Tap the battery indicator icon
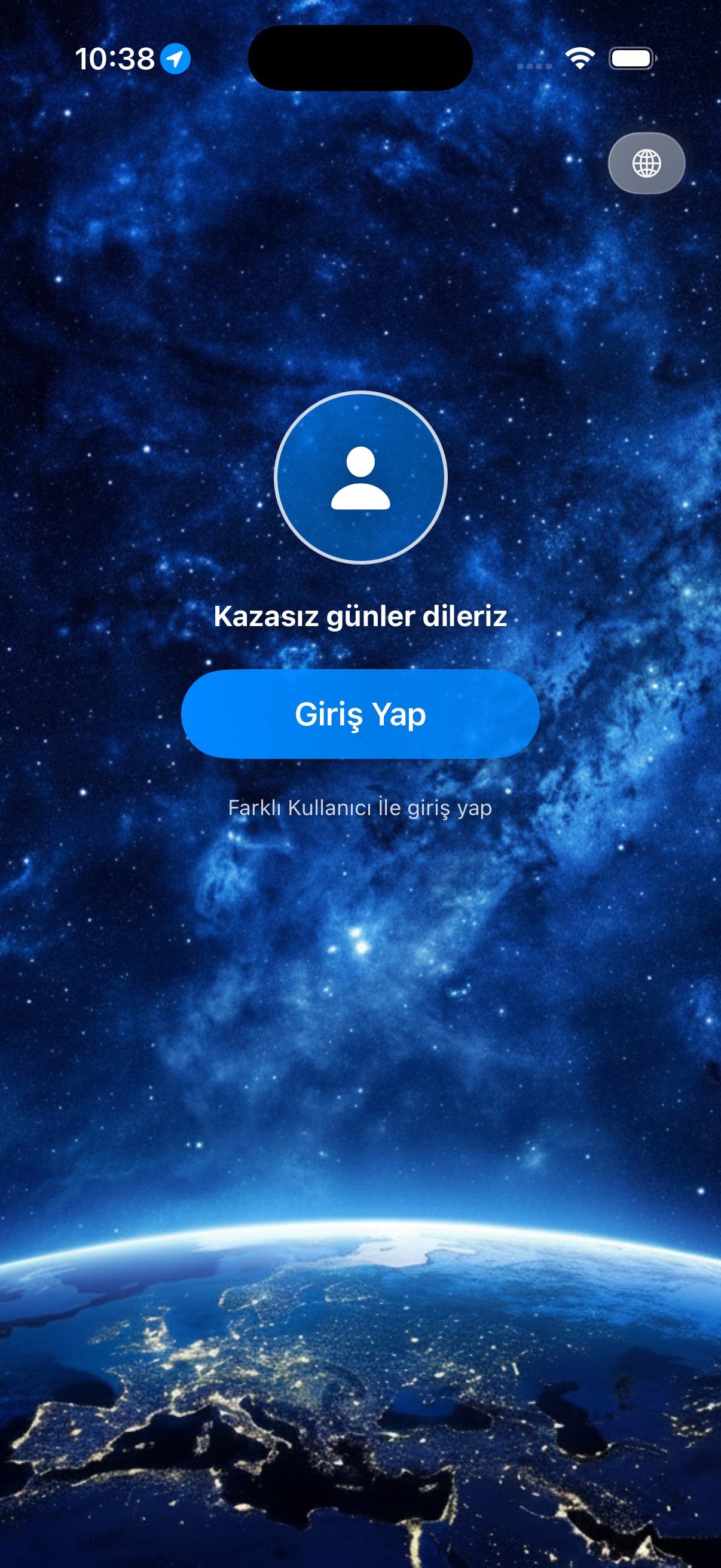Image resolution: width=721 pixels, height=1568 pixels. [631, 58]
